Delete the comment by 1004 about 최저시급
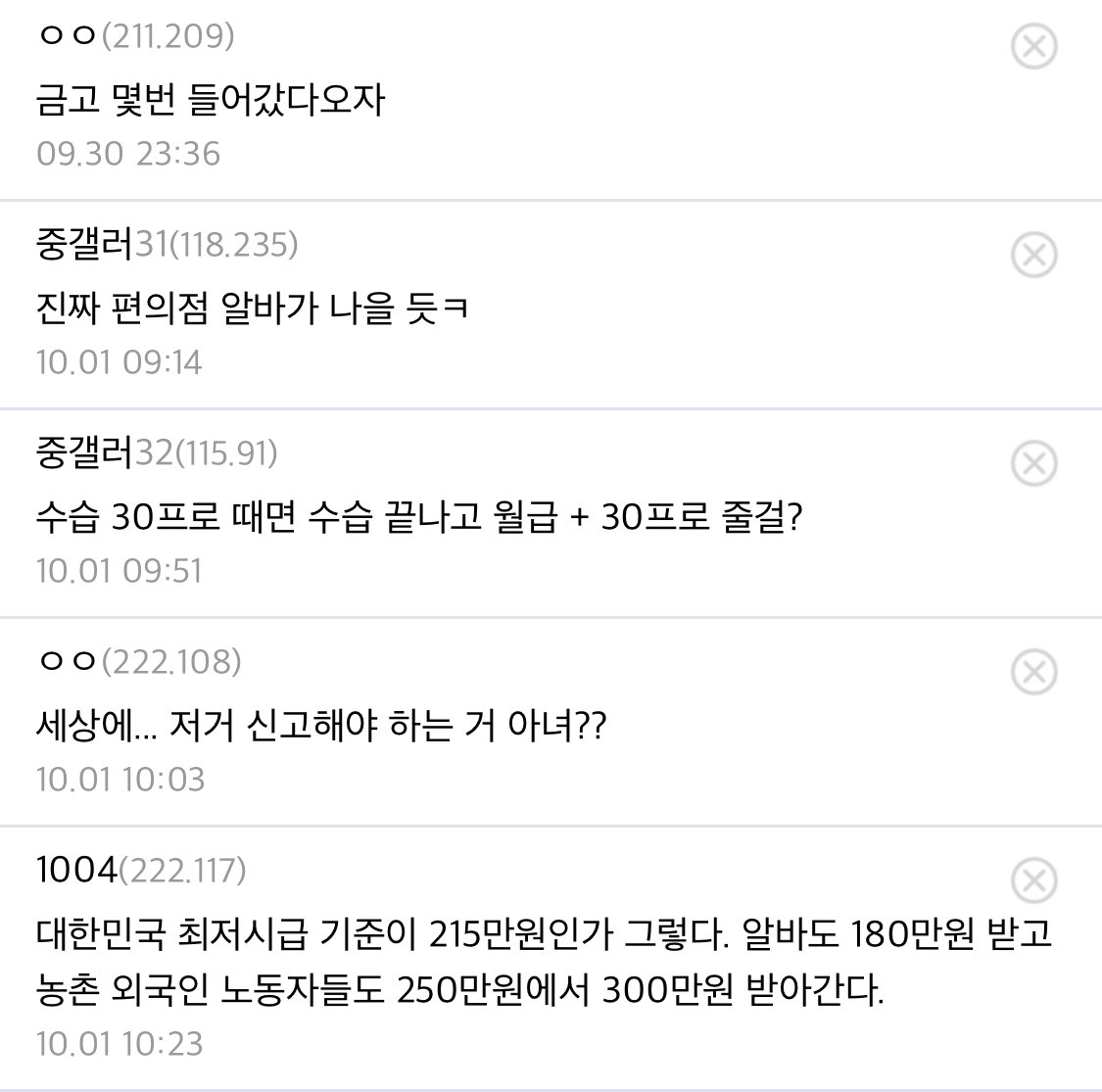The height and width of the screenshot is (1092, 1102). click(1033, 880)
